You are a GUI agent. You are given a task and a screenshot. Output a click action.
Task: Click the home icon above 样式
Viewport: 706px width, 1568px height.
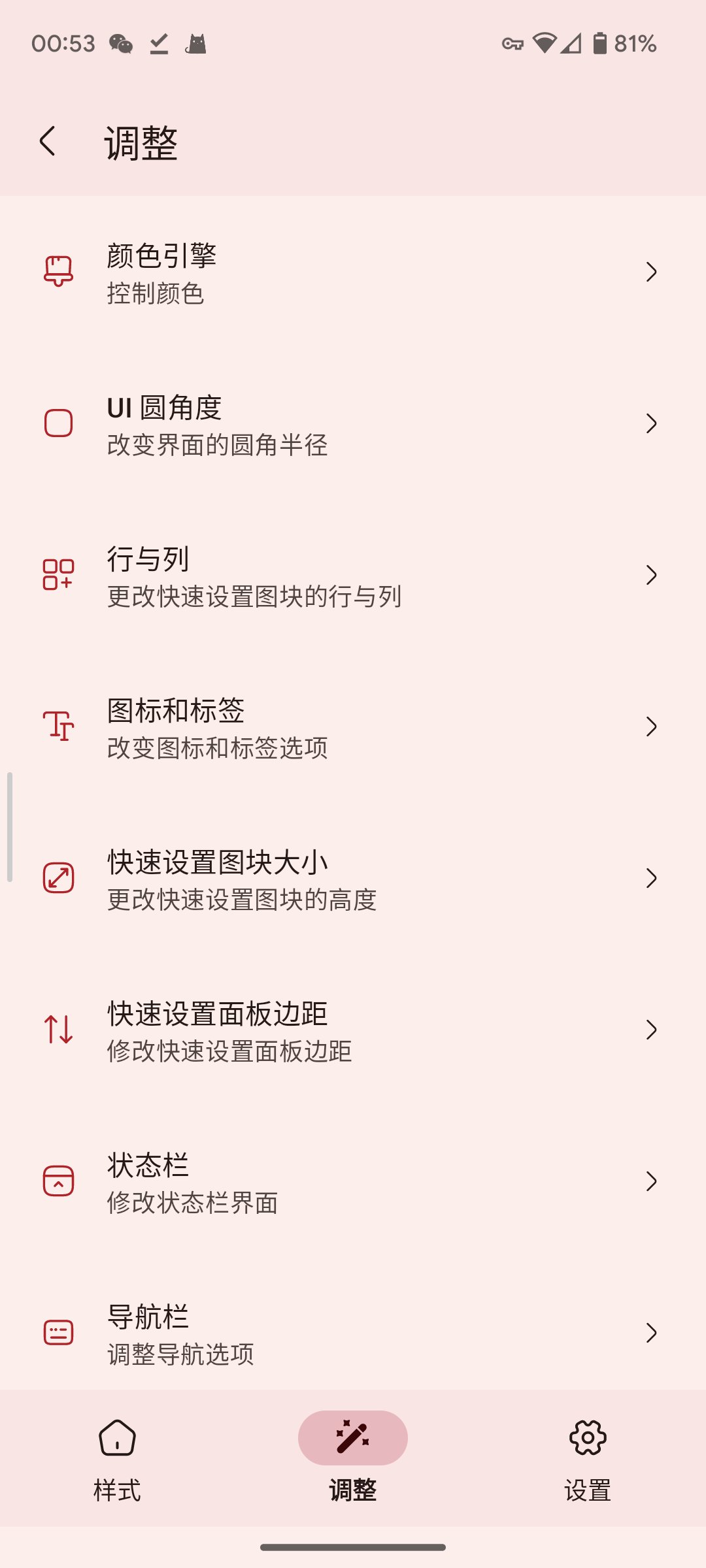(117, 1437)
